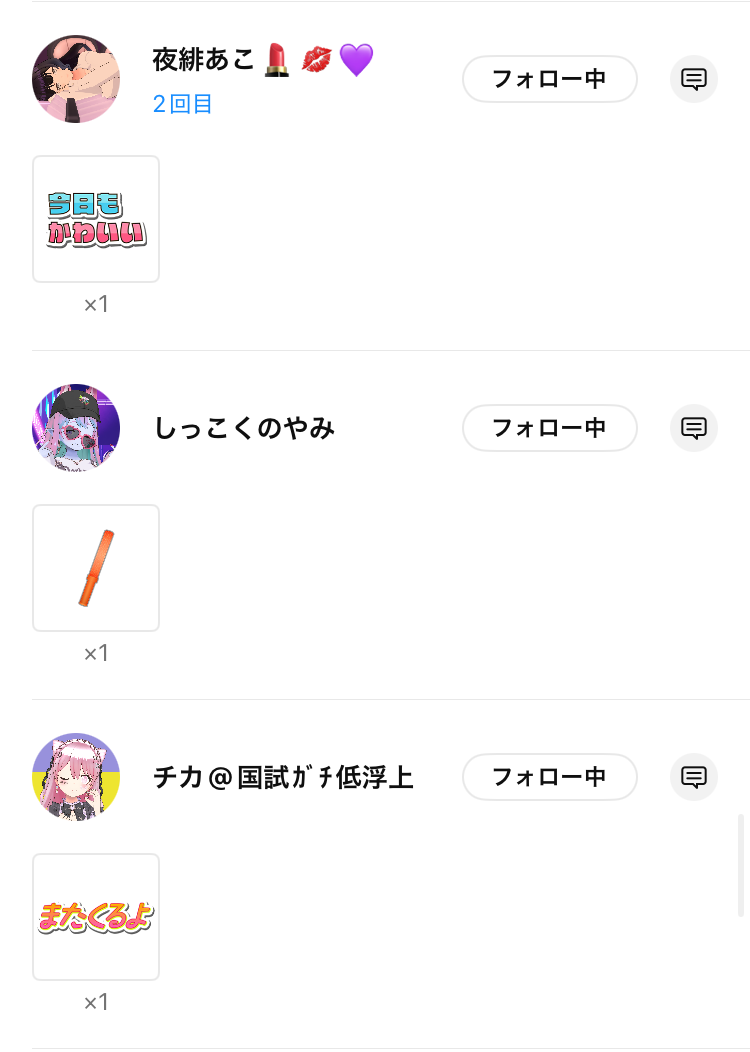Select the orange glow stick gift
750x1052 pixels.
tap(96, 568)
